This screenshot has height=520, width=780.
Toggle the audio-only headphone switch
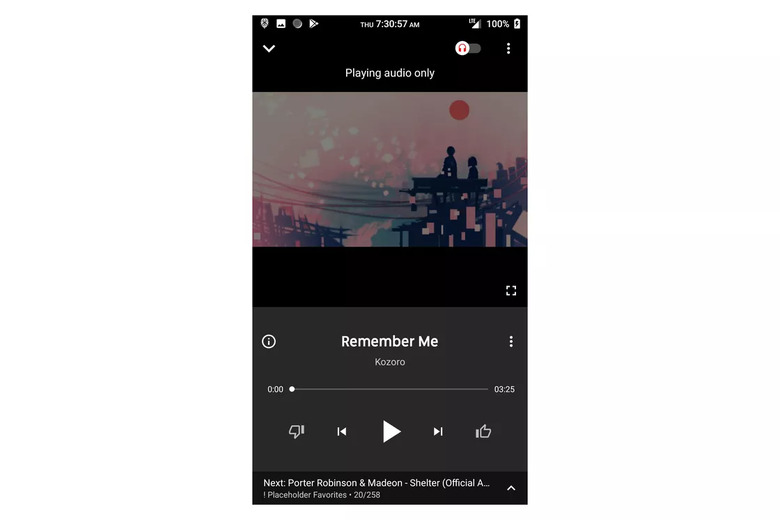pos(468,48)
